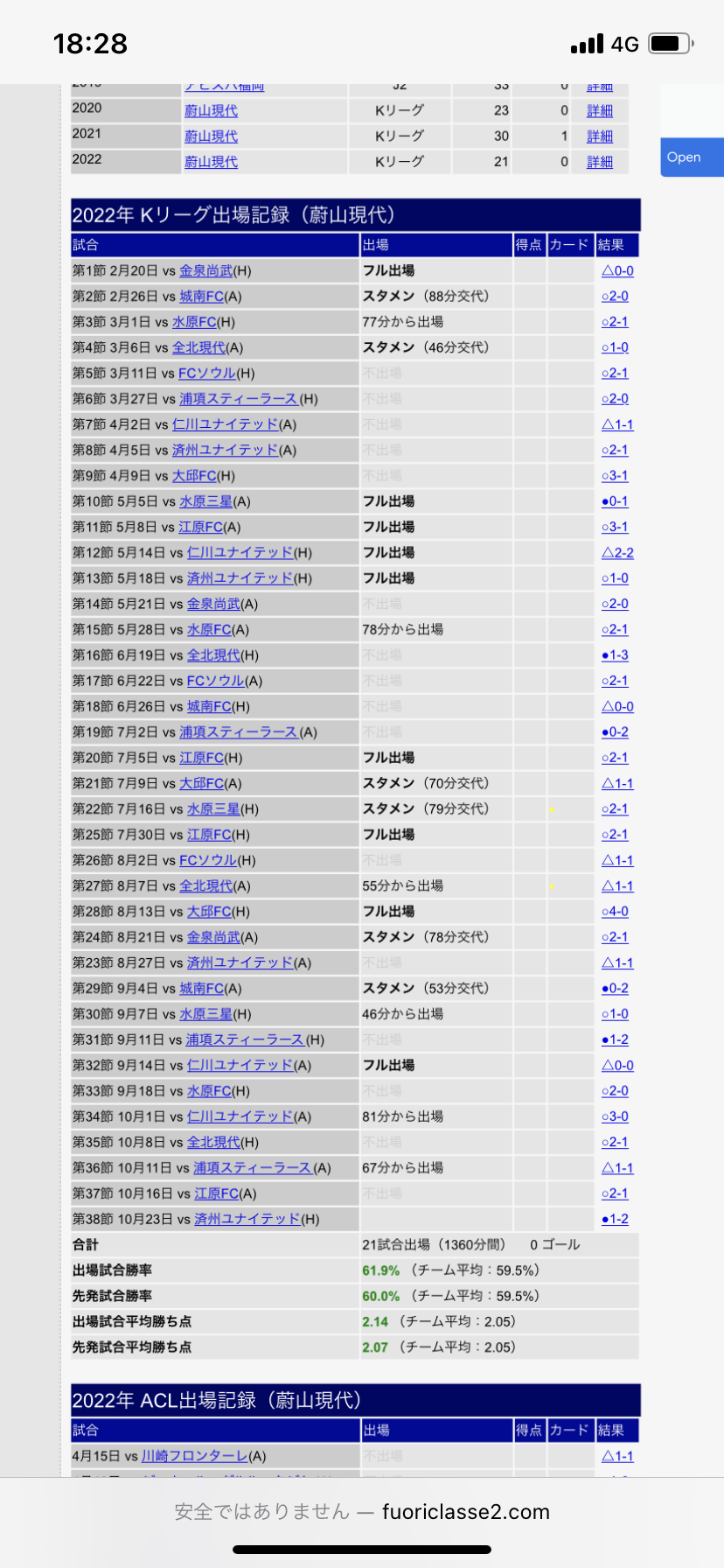View the △0-0 result of 第1節

(617, 271)
